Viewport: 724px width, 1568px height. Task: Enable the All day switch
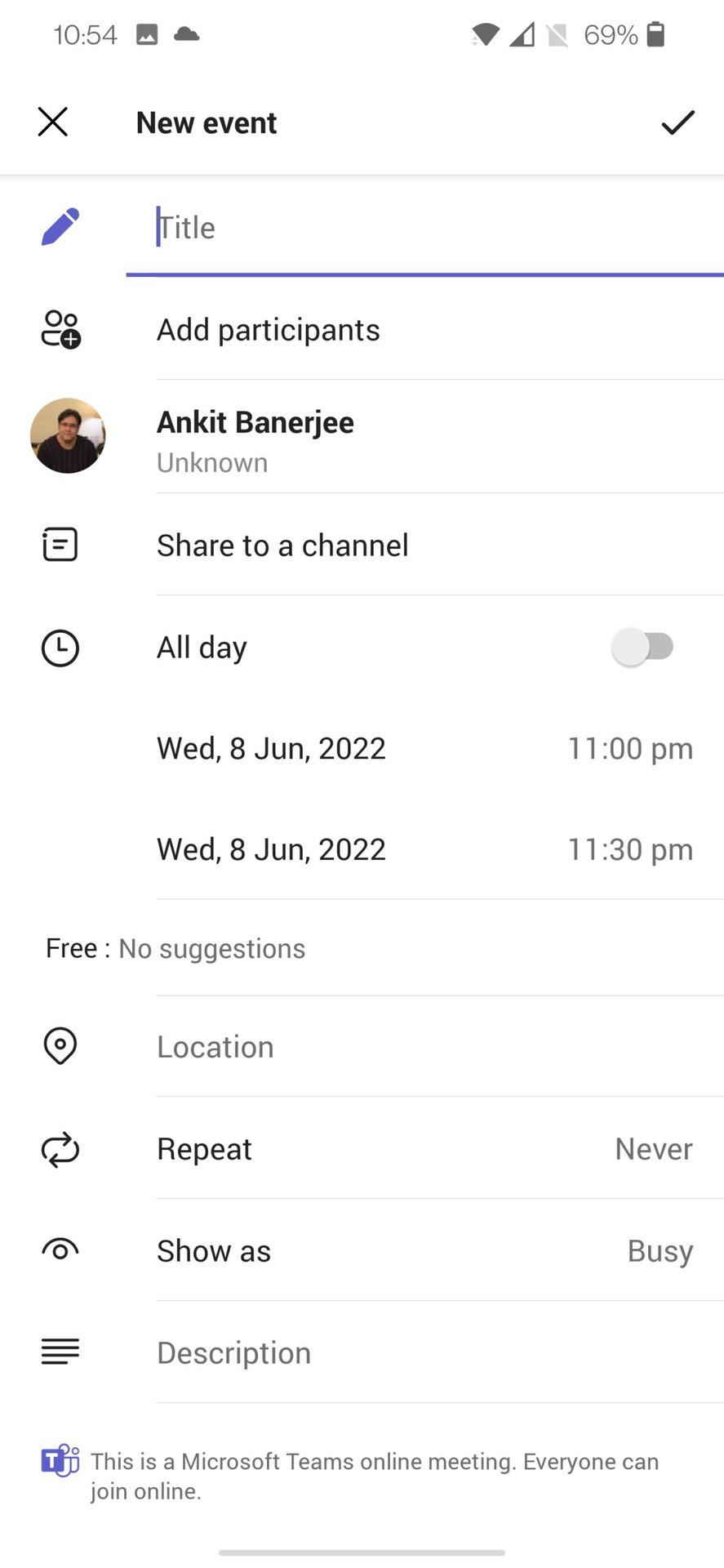pyautogui.click(x=643, y=647)
